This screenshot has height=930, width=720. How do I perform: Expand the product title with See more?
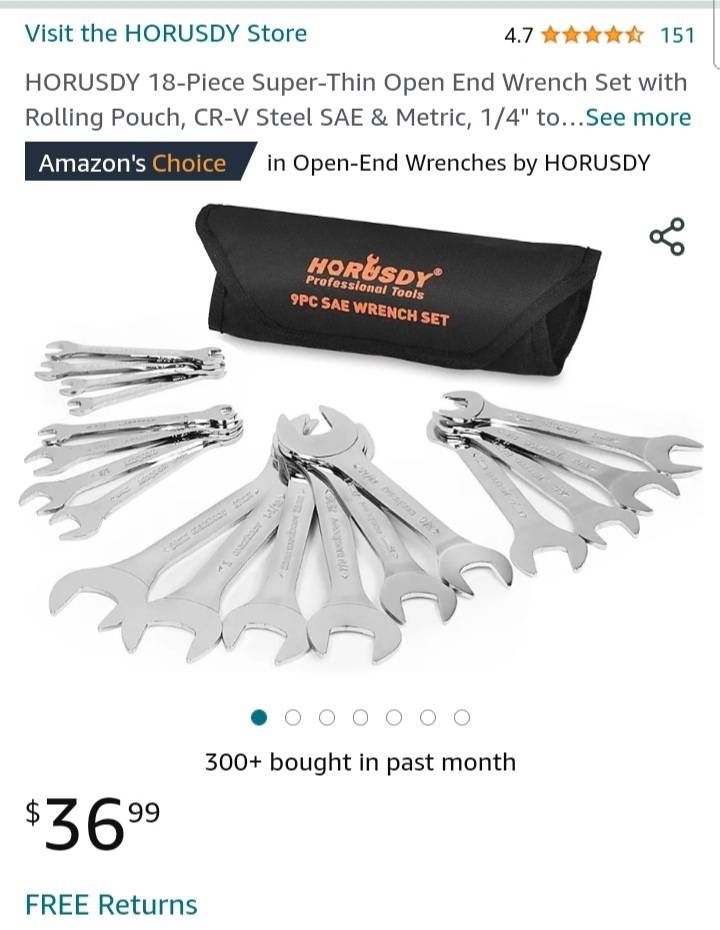638,117
